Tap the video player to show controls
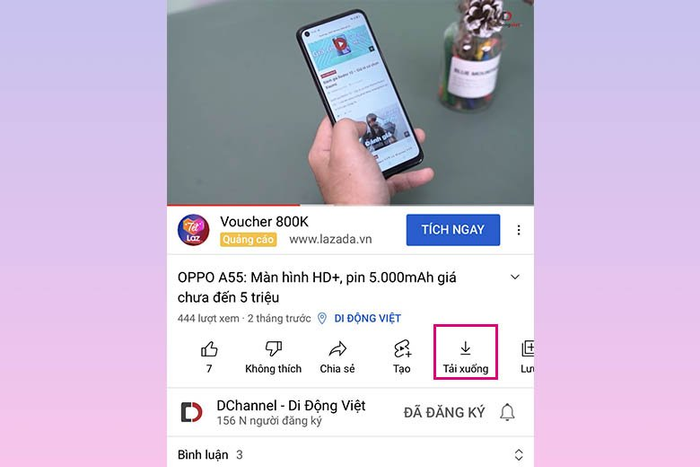Screen dimensions: 700x467 350,100
